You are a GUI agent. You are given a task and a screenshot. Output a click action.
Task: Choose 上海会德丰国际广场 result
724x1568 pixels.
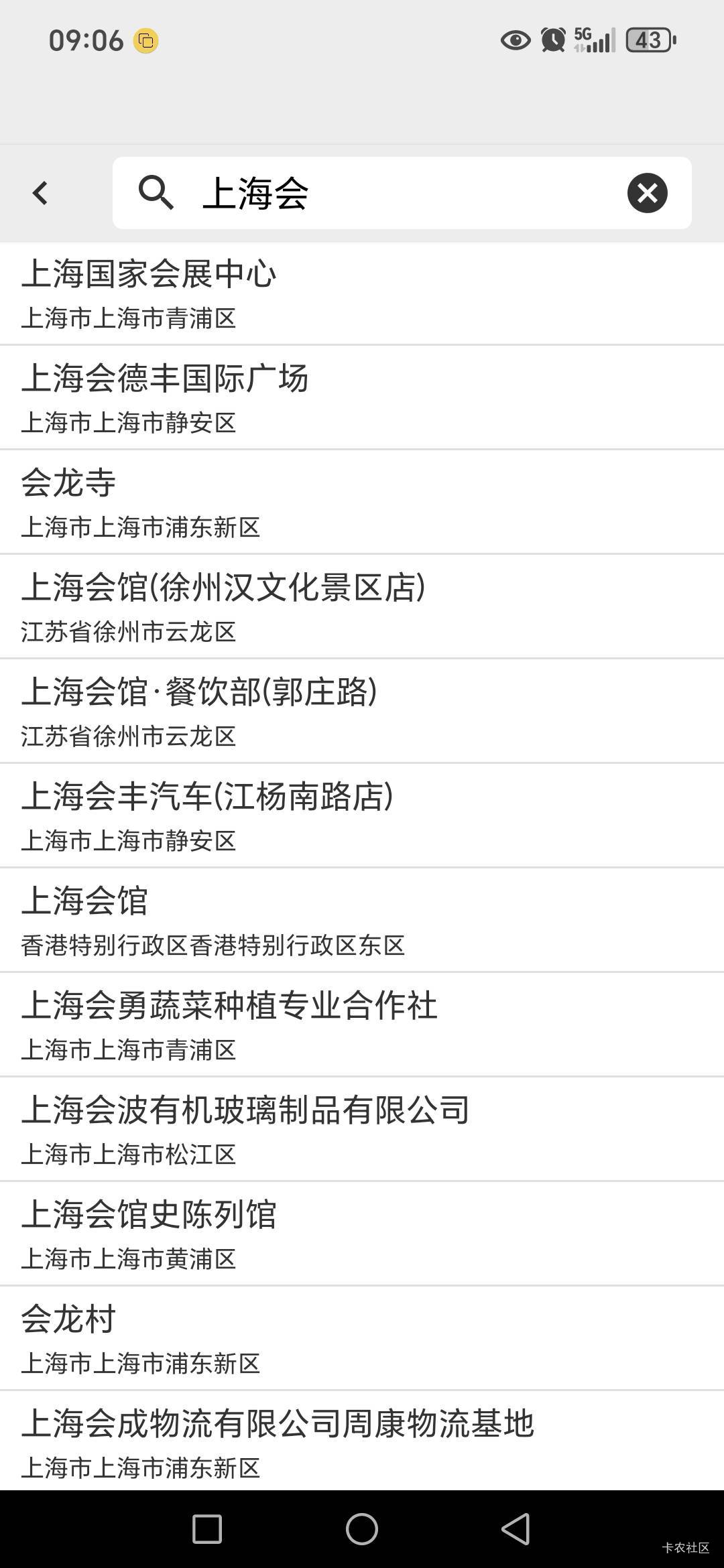362,398
